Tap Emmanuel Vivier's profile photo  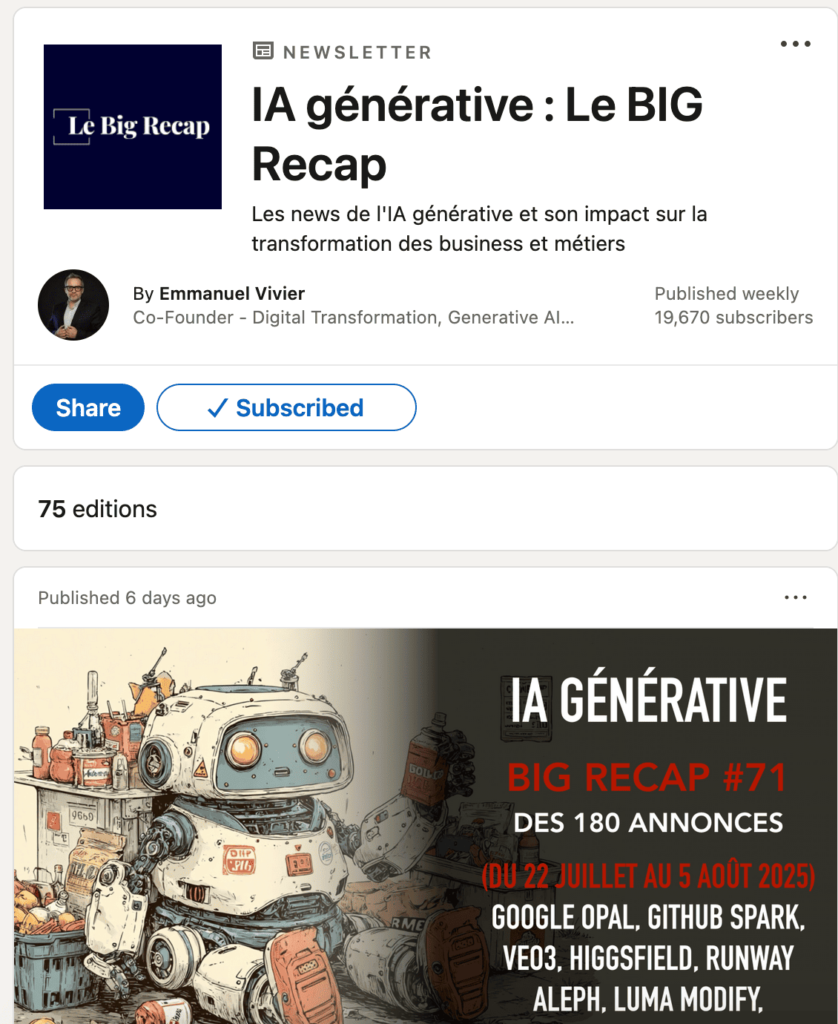[x=73, y=305]
